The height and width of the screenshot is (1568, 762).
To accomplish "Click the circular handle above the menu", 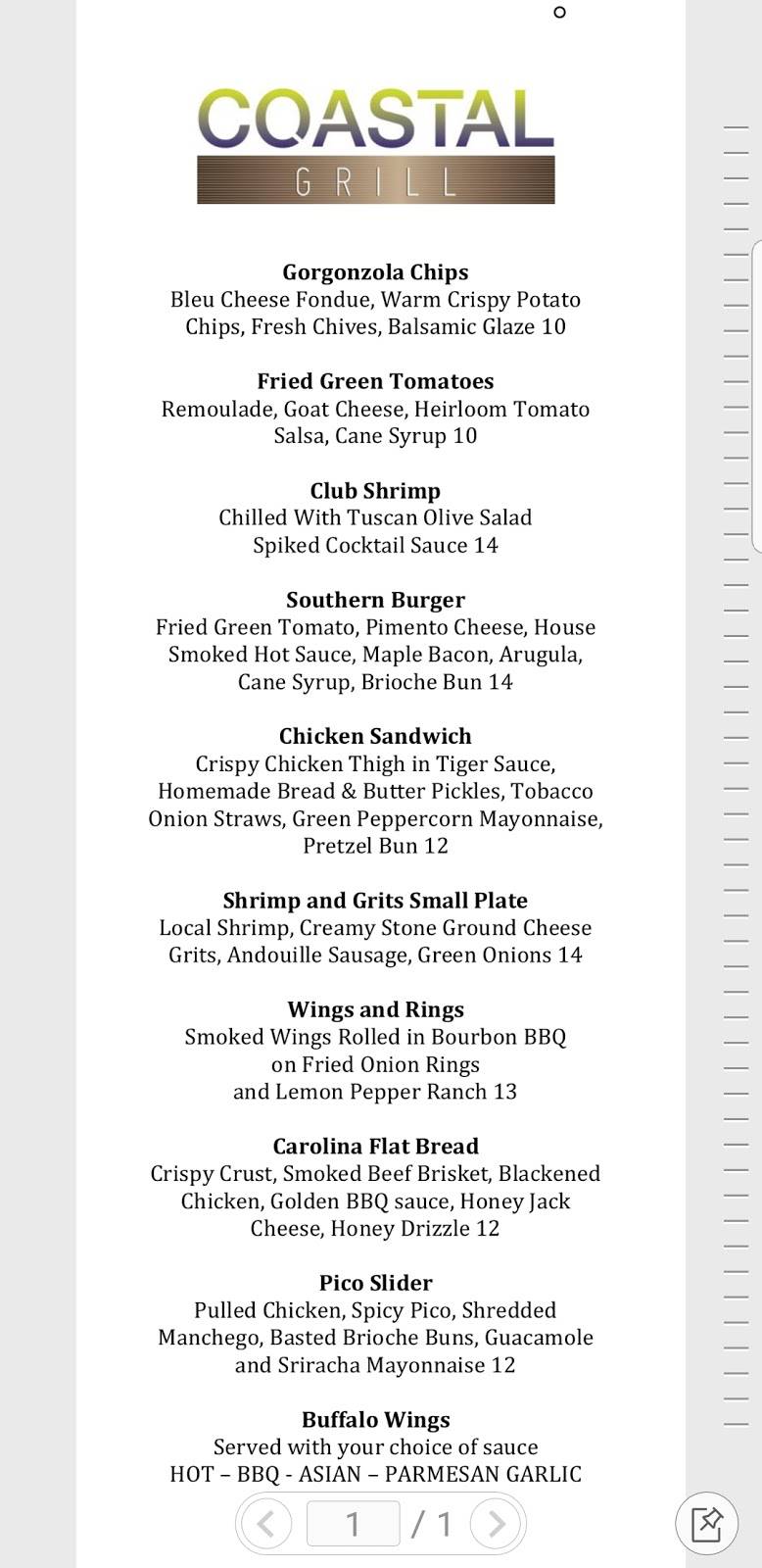I will 560,14.
